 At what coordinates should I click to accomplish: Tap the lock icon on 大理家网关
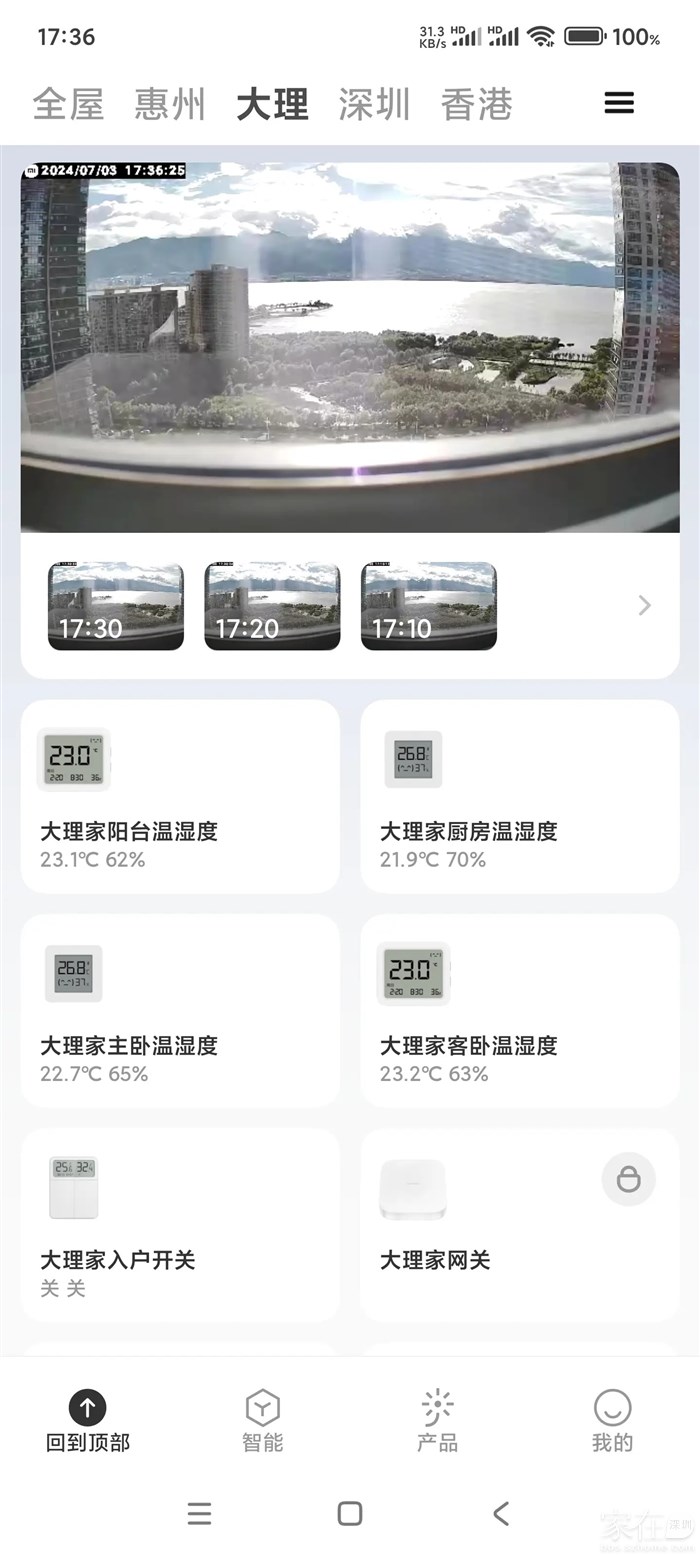[x=628, y=1180]
